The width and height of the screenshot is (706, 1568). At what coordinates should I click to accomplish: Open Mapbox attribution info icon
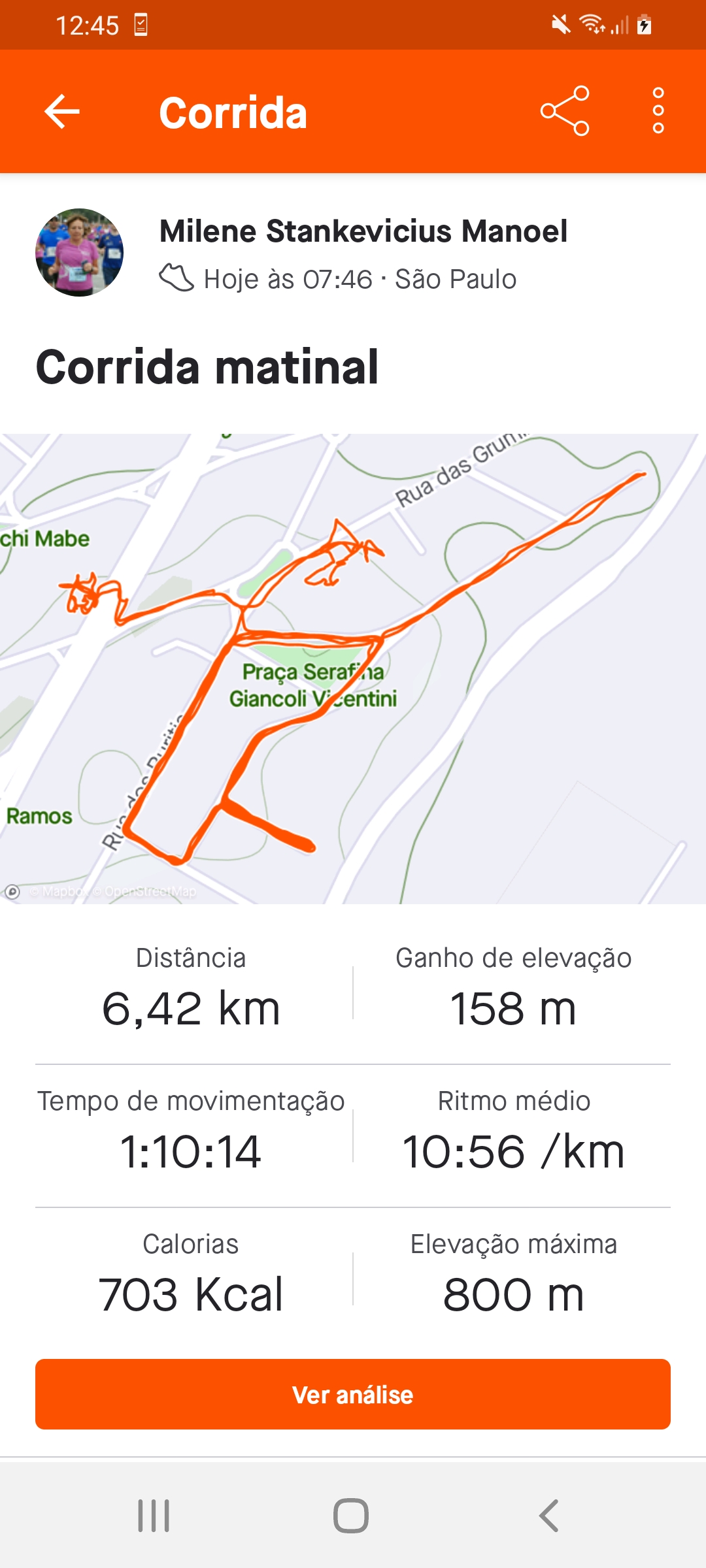(12, 892)
